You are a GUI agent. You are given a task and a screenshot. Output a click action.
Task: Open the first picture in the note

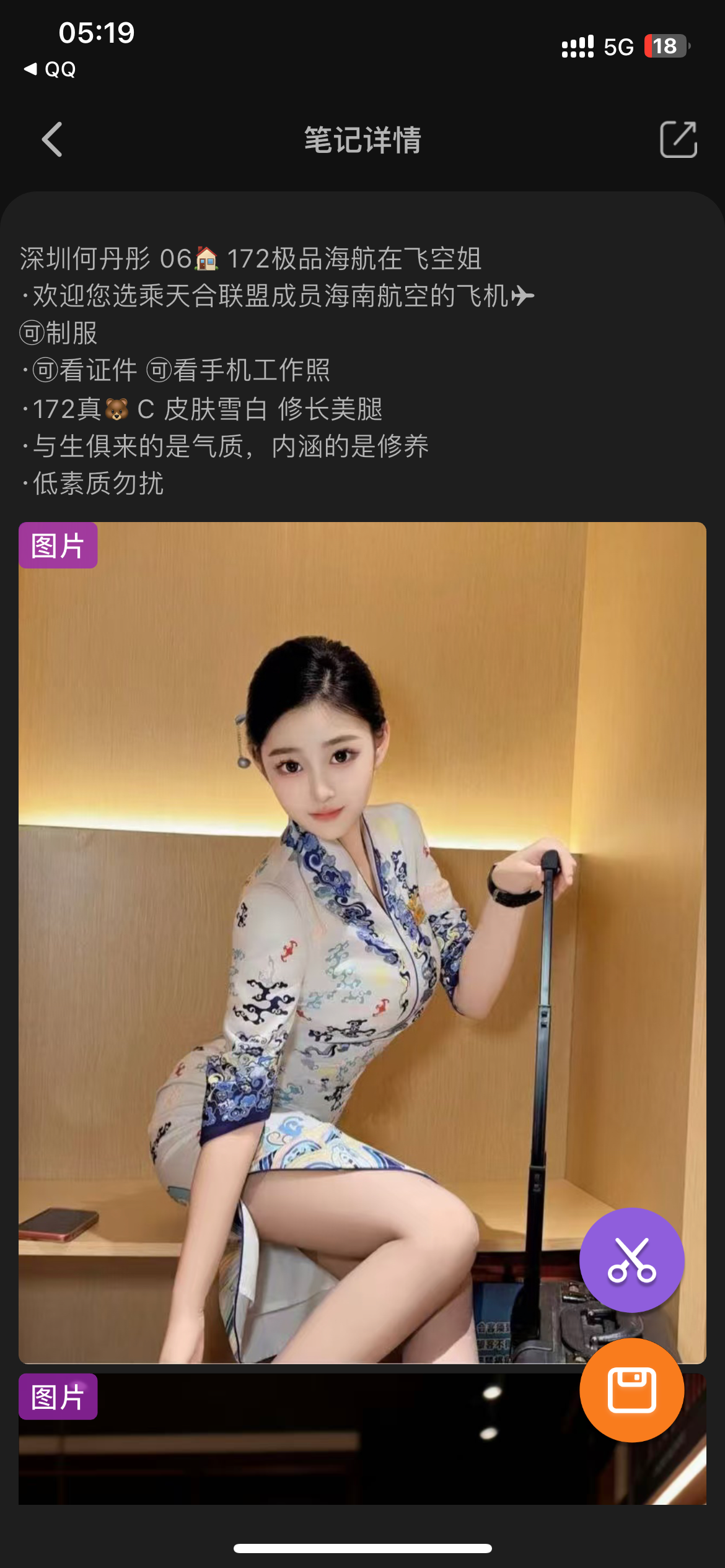[x=362, y=941]
